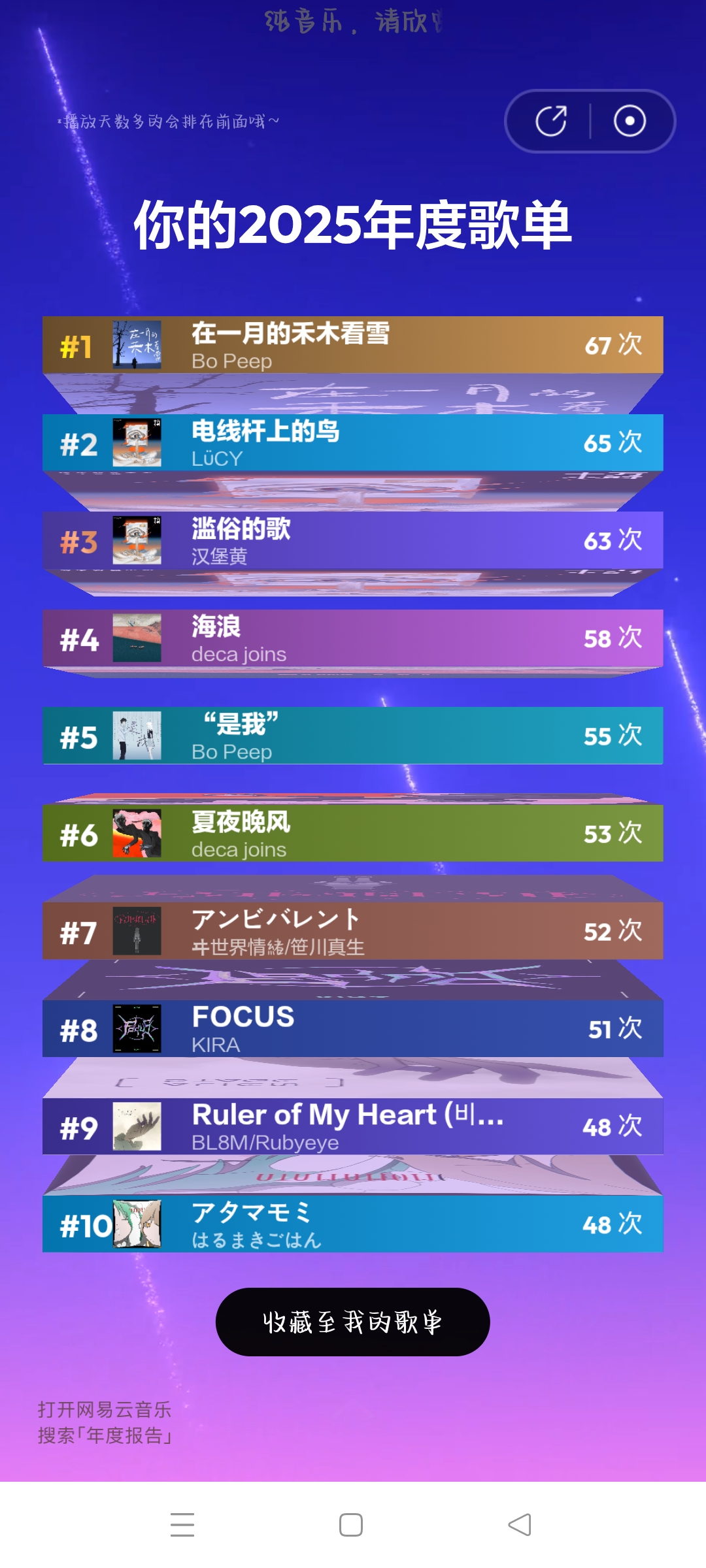Image resolution: width=706 pixels, height=1568 pixels.
Task: Open song #8 FOCUS by KIRA
Action: point(353,1028)
